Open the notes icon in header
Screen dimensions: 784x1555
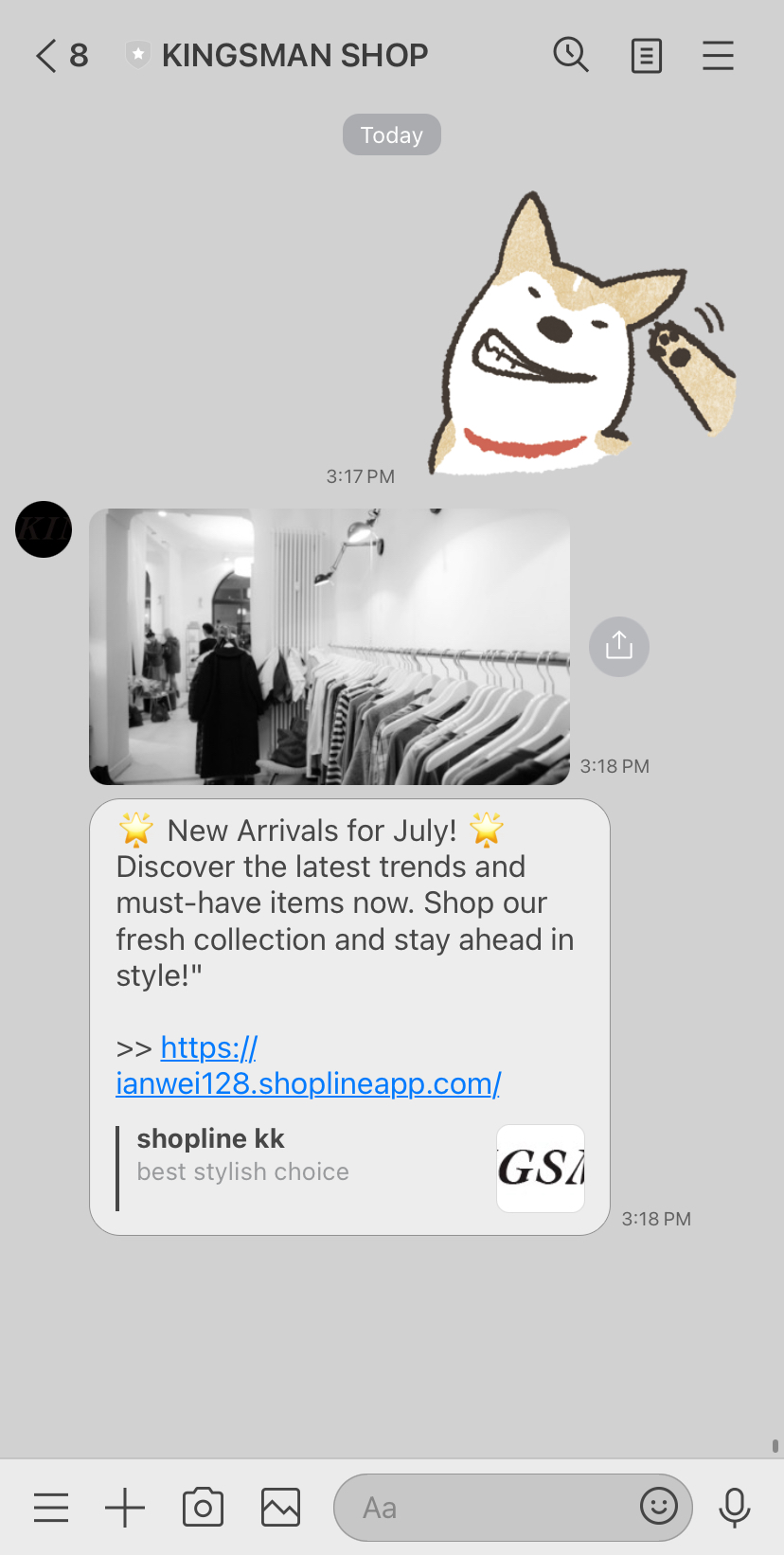coord(646,56)
